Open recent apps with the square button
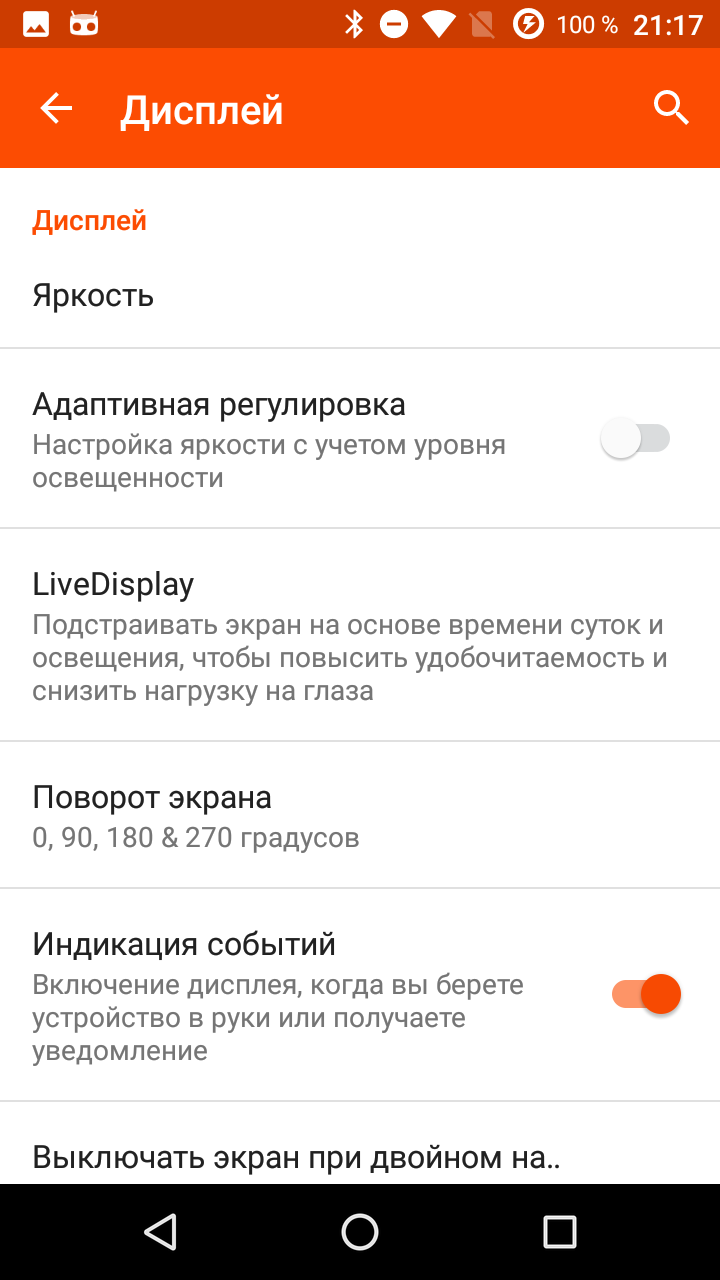This screenshot has width=720, height=1280. [560, 1232]
